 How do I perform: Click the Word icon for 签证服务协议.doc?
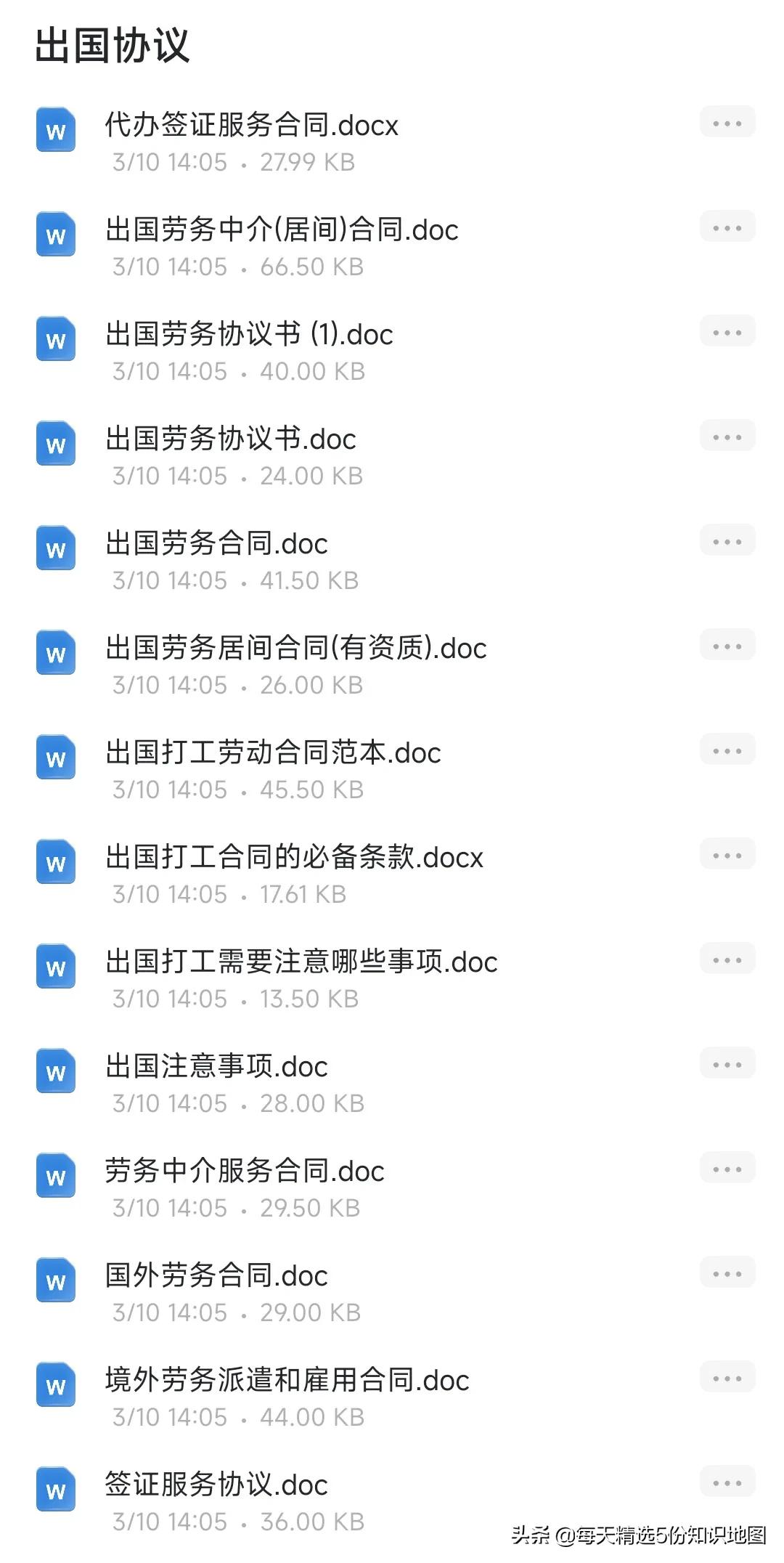tap(54, 1490)
